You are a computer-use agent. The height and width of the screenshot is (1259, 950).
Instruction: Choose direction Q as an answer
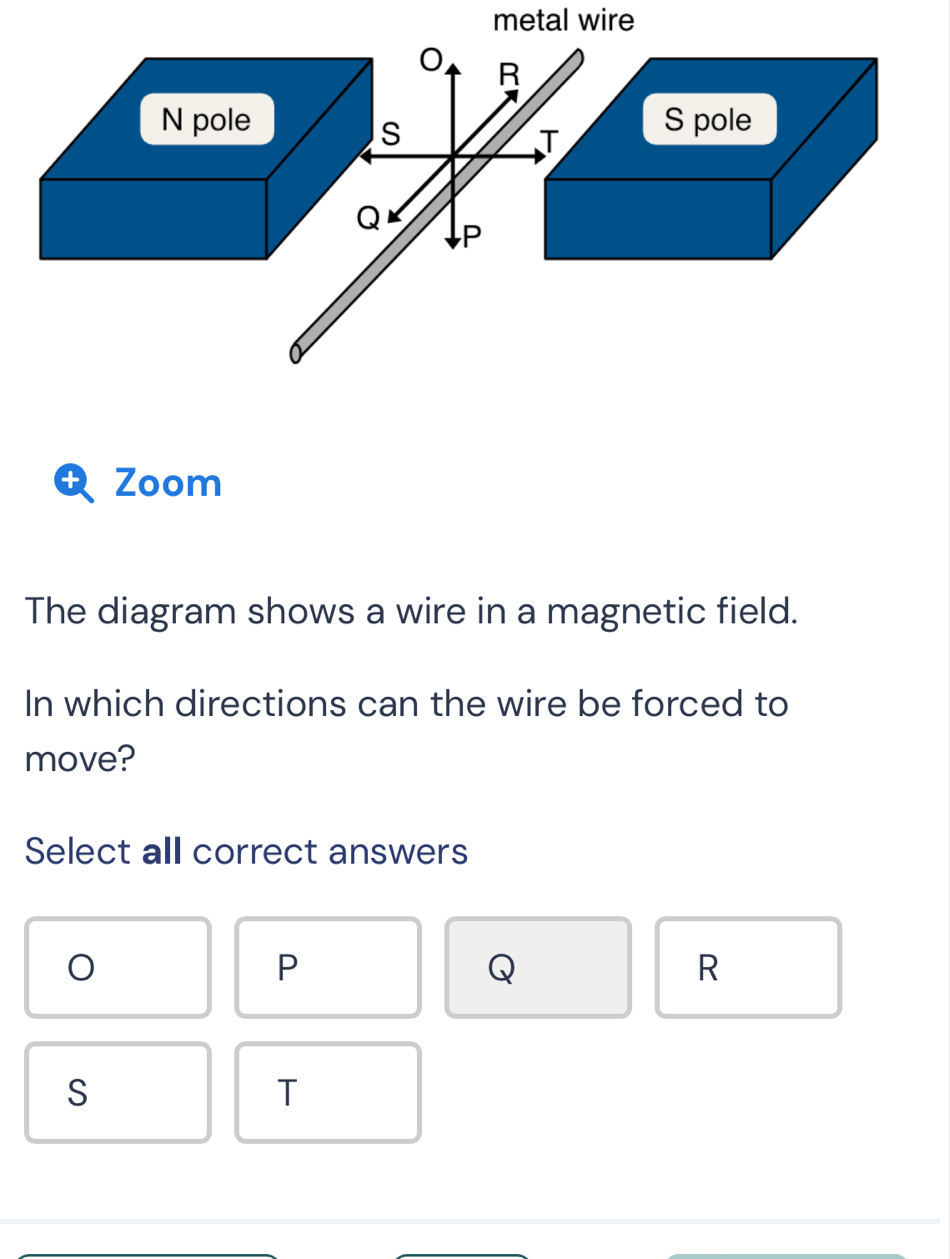(538, 967)
